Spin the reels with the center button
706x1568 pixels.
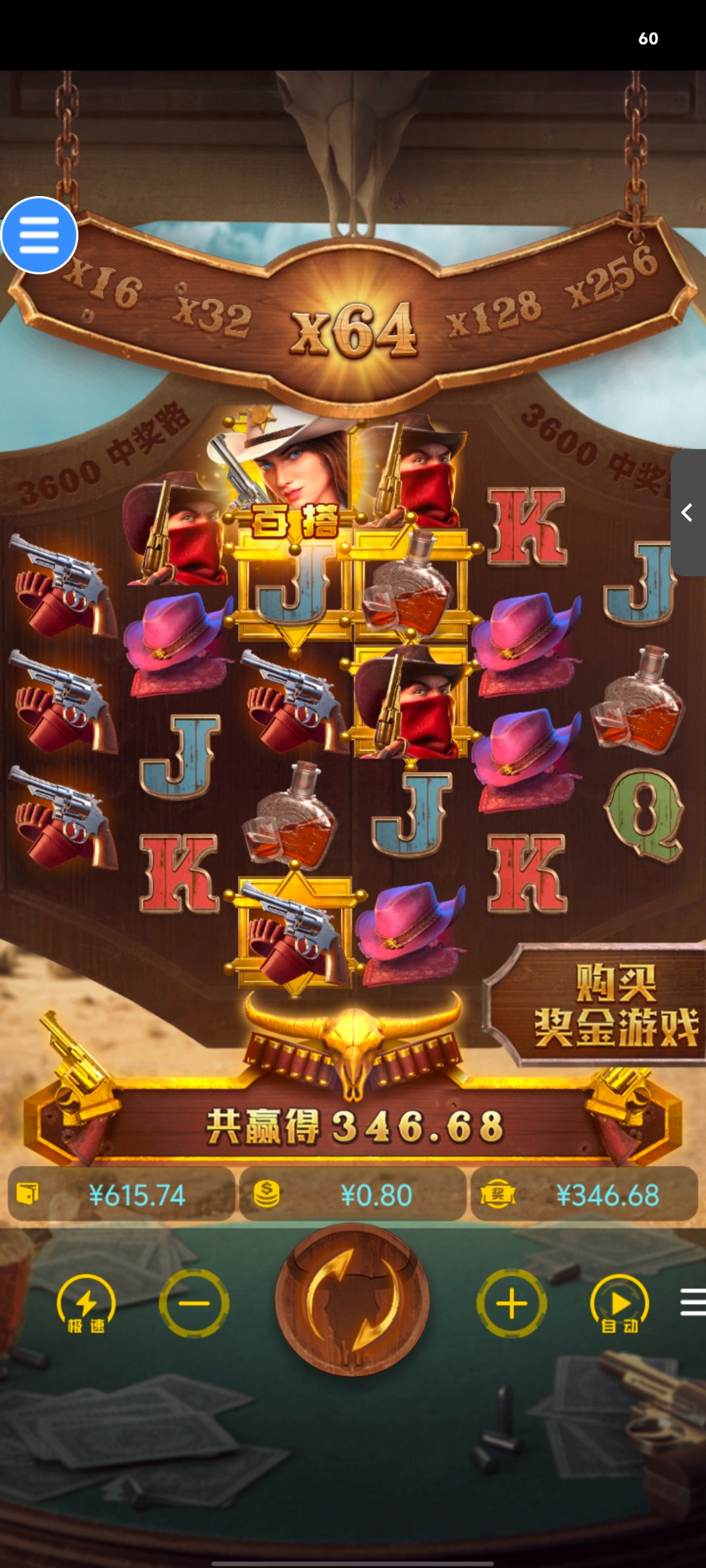pos(352,1300)
